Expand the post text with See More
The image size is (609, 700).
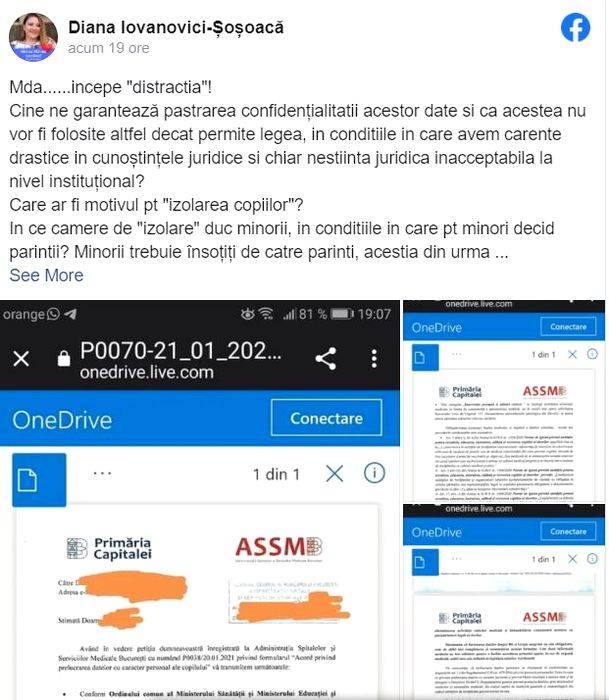pyautogui.click(x=46, y=275)
